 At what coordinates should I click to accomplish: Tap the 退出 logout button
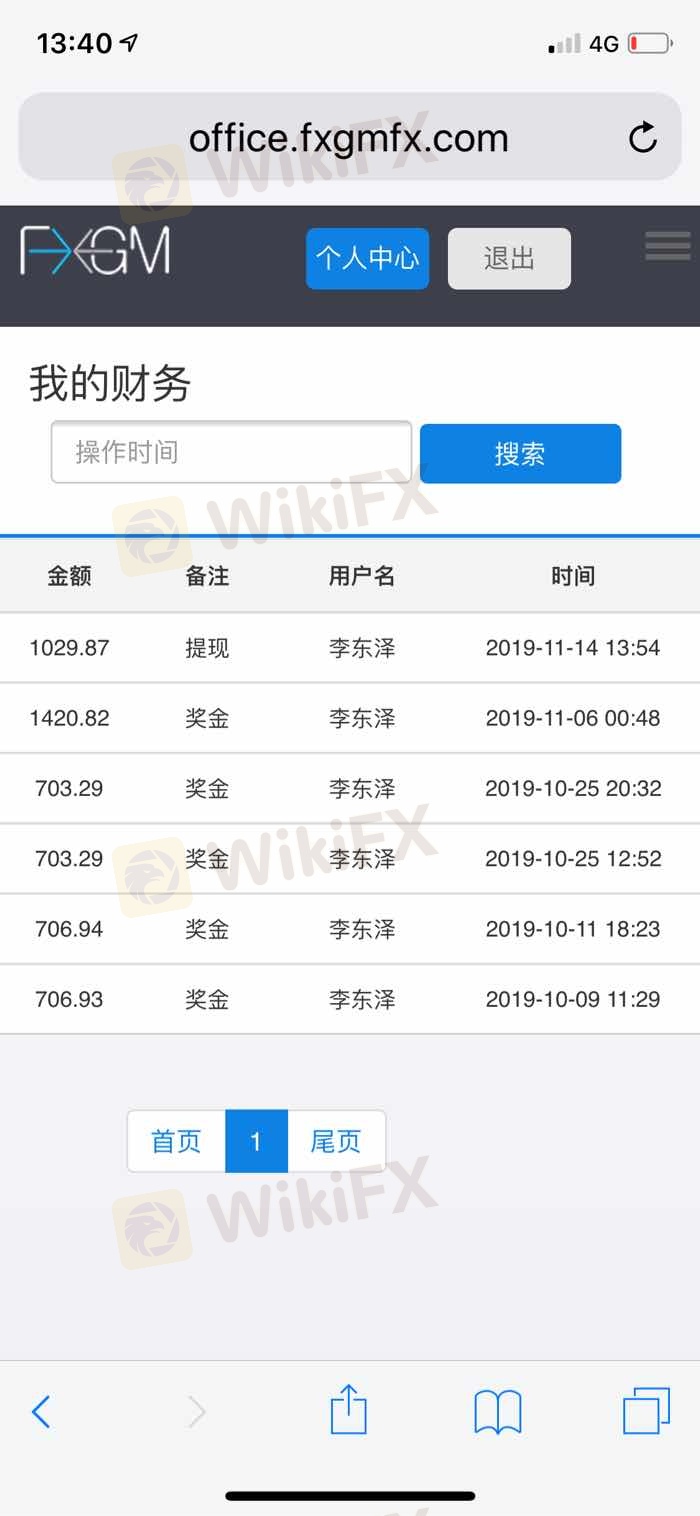pyautogui.click(x=509, y=259)
